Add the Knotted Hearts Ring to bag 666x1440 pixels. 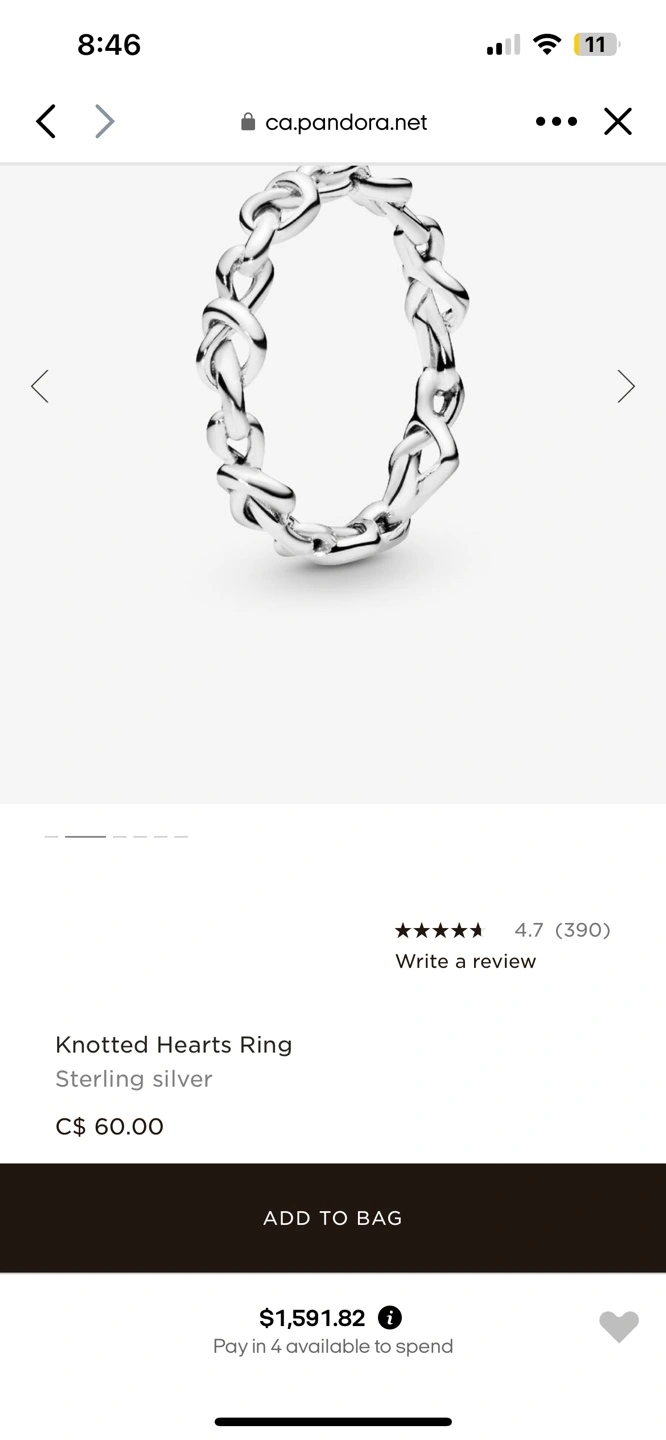coord(333,1218)
